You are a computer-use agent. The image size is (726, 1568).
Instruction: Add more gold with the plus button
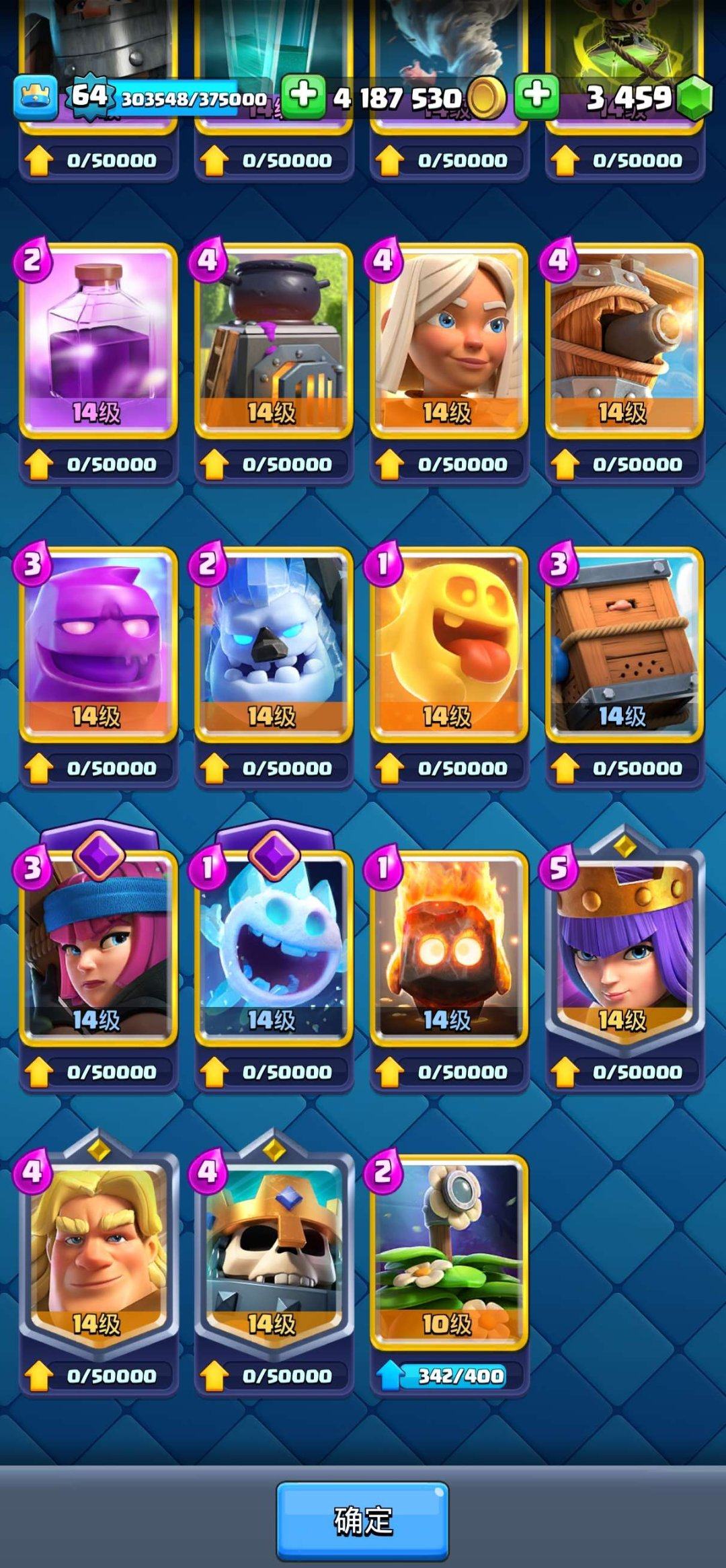click(303, 96)
